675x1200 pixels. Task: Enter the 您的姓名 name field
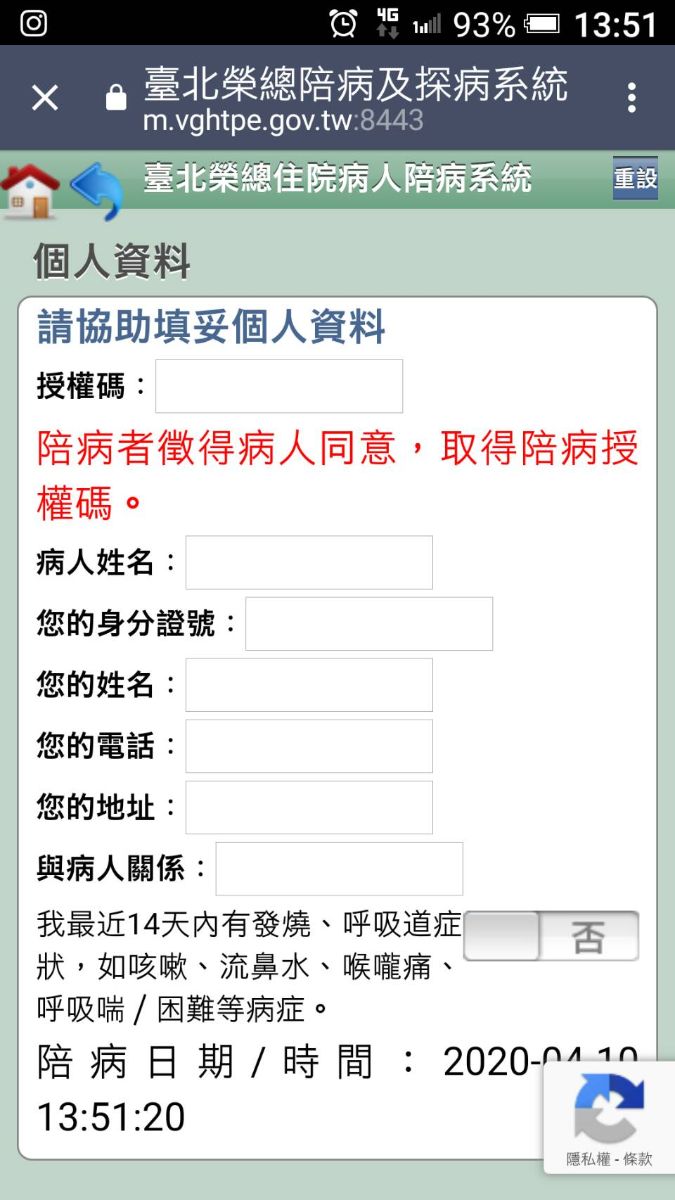point(308,685)
